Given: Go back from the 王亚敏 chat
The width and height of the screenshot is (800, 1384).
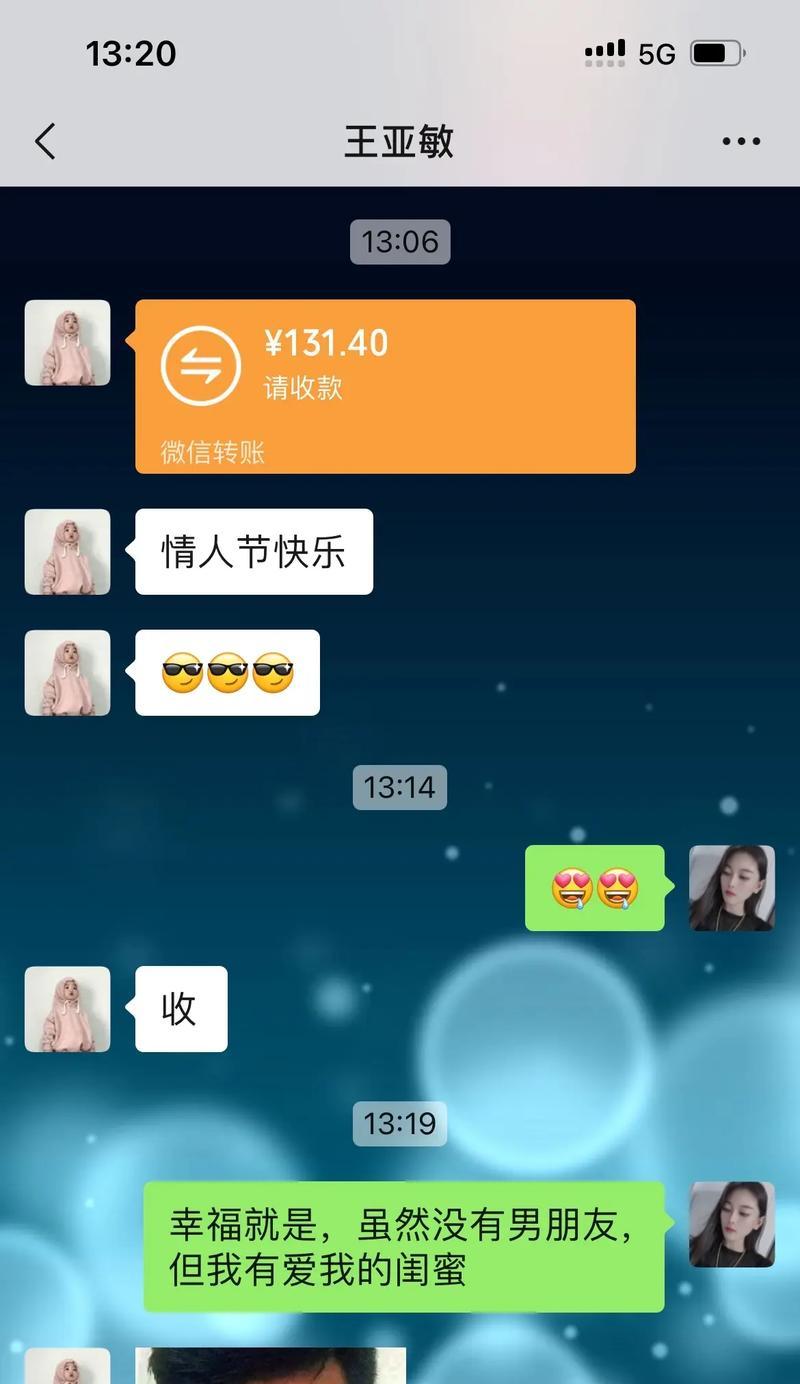Looking at the screenshot, I should pyautogui.click(x=45, y=141).
